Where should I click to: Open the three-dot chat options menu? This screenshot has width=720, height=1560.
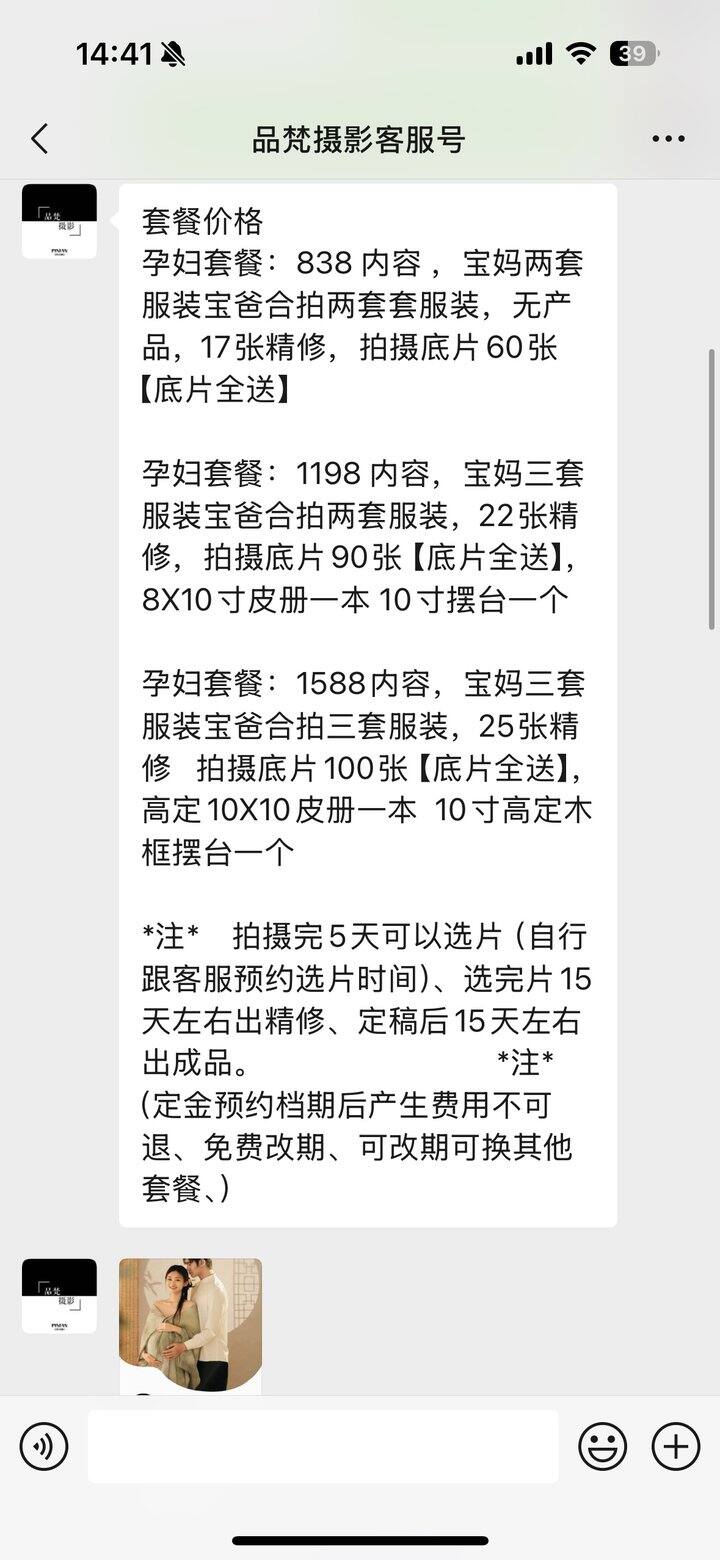(x=668, y=139)
